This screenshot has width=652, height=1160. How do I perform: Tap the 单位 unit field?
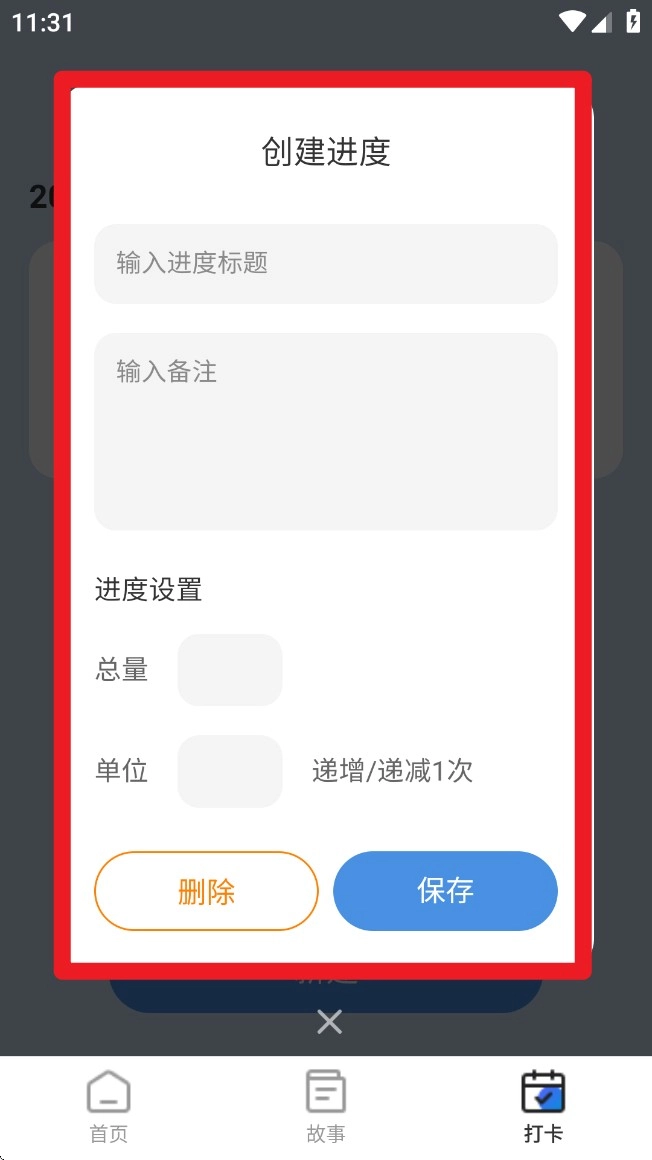230,771
